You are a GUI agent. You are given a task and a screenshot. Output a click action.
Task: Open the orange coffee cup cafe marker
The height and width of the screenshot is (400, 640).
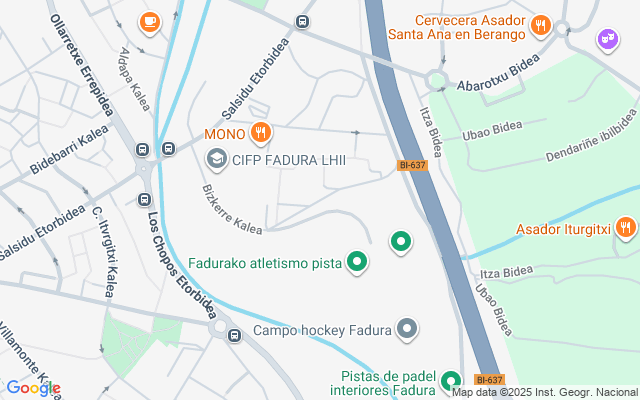150,22
